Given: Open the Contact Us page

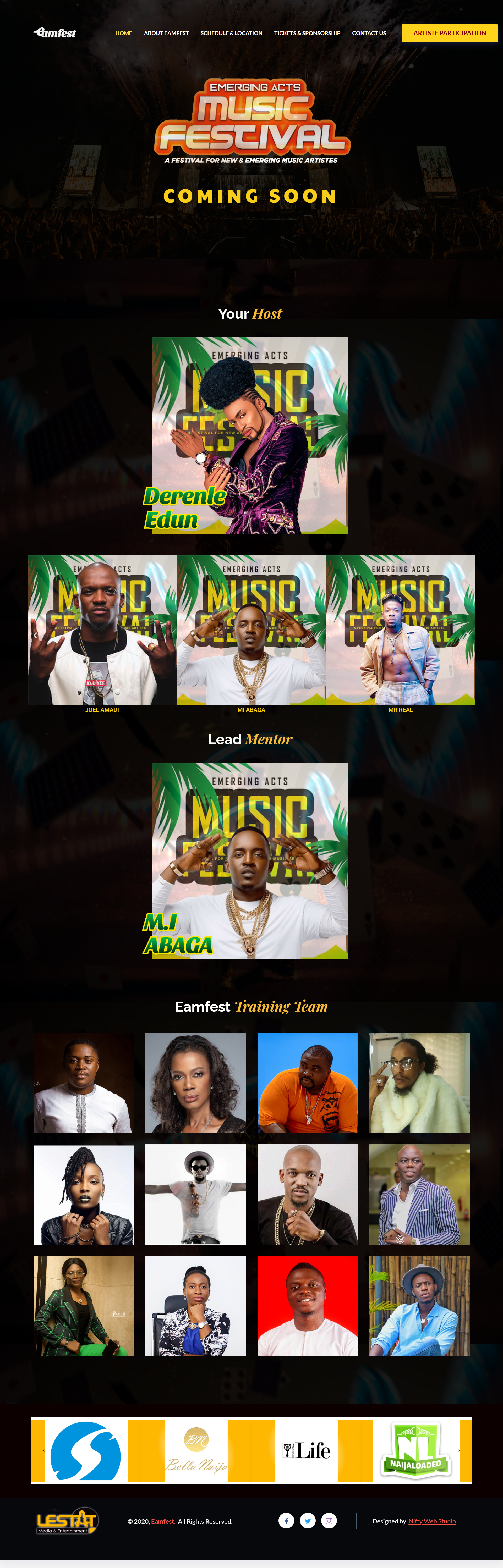Looking at the screenshot, I should (369, 33).
